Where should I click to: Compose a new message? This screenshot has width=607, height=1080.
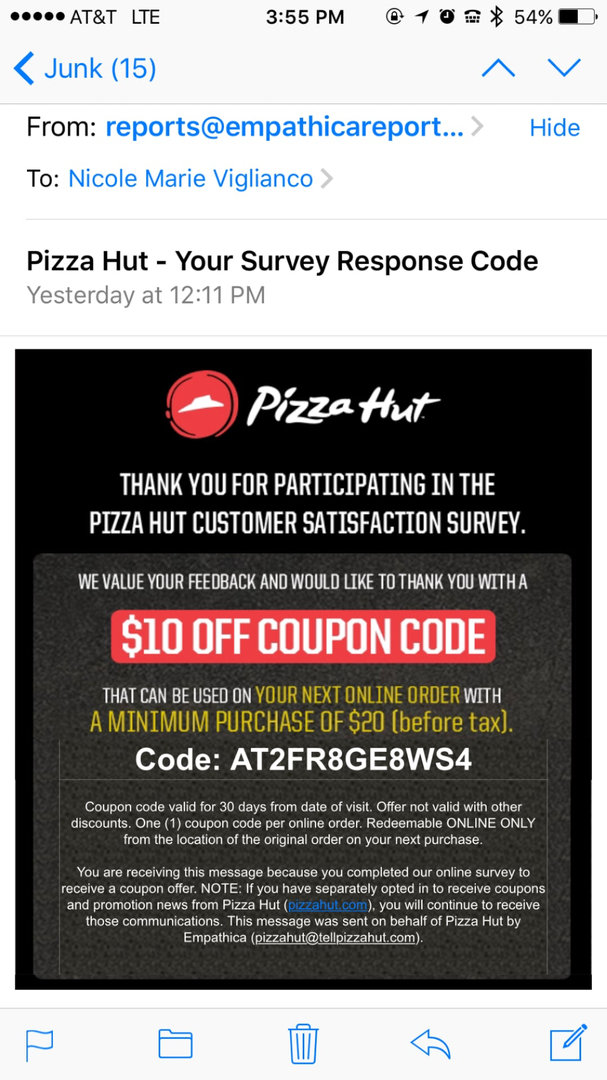click(x=567, y=1044)
